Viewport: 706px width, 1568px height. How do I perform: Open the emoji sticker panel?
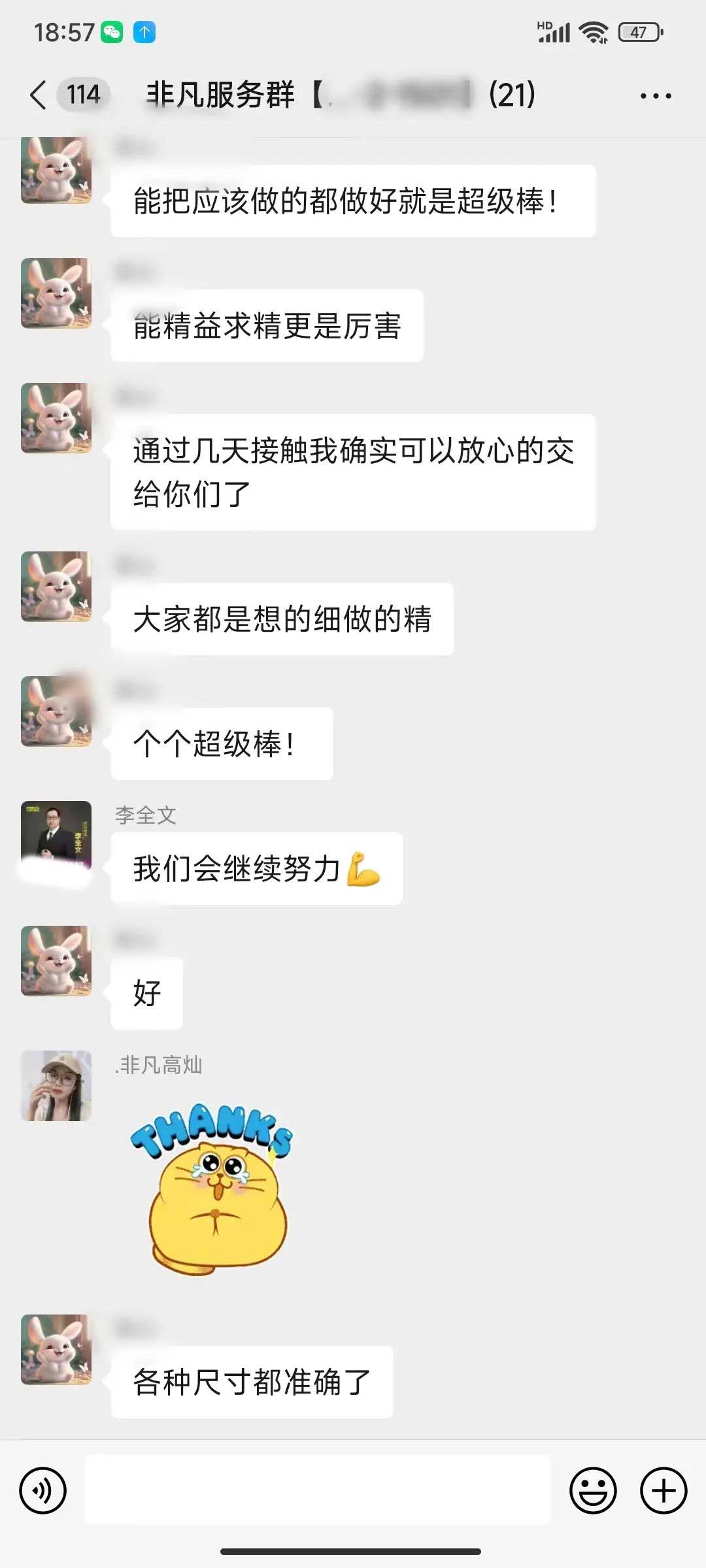[x=593, y=1491]
